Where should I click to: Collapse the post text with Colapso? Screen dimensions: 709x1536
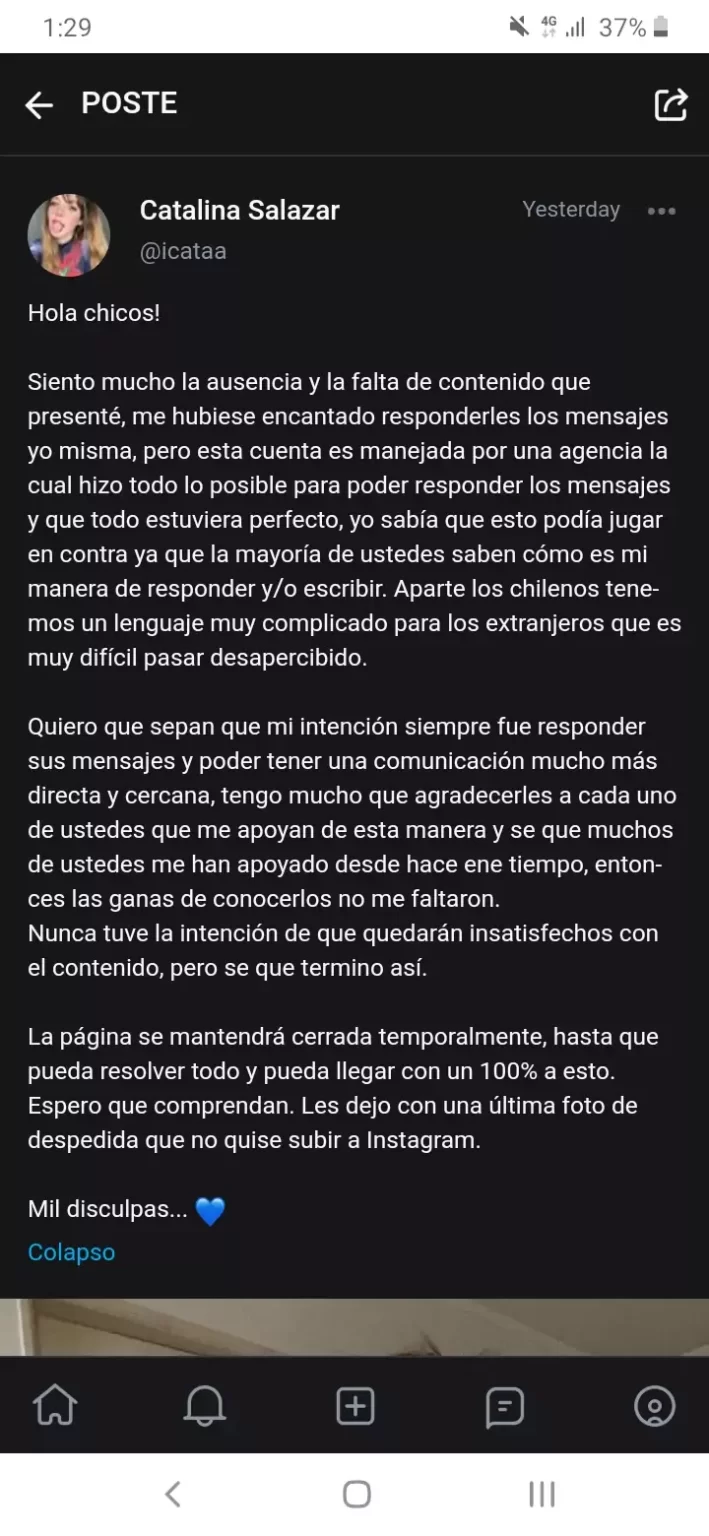pos(71,1252)
